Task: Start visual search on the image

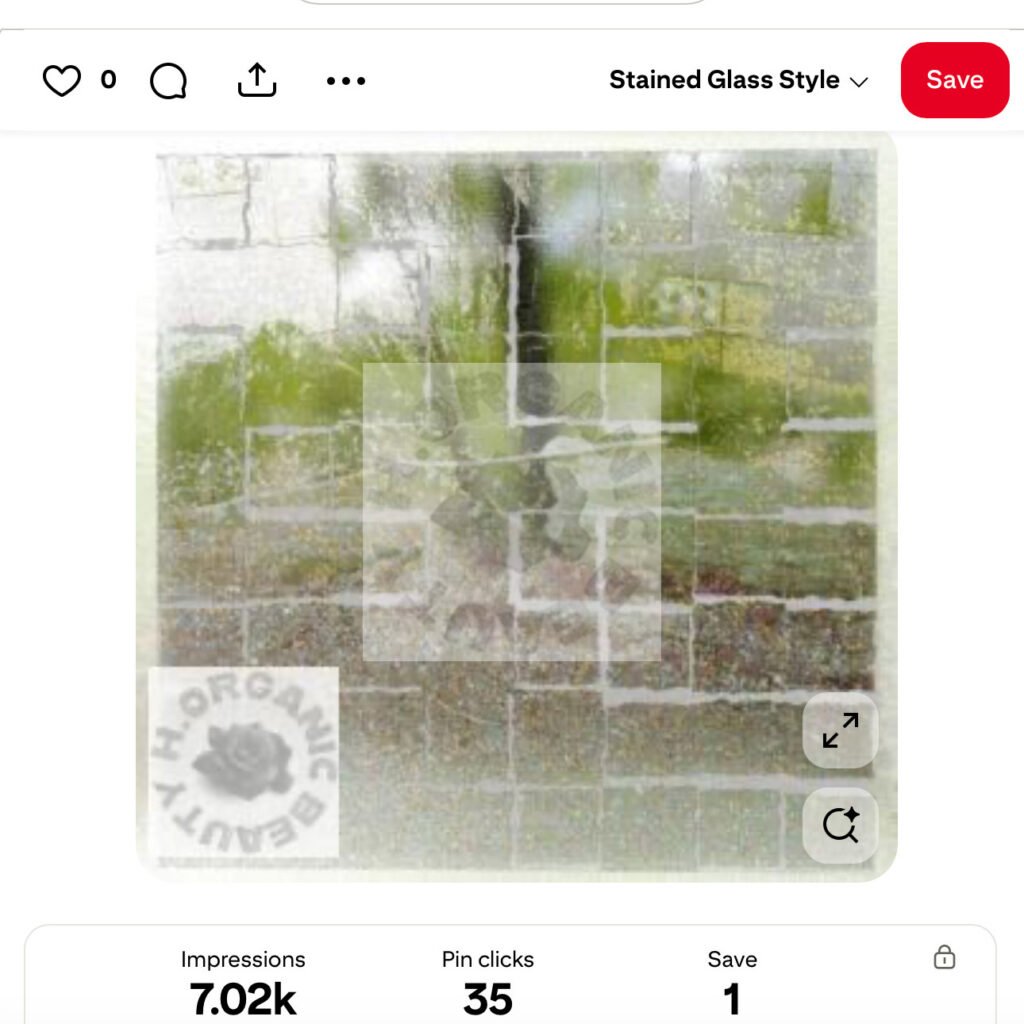Action: pyautogui.click(x=840, y=825)
